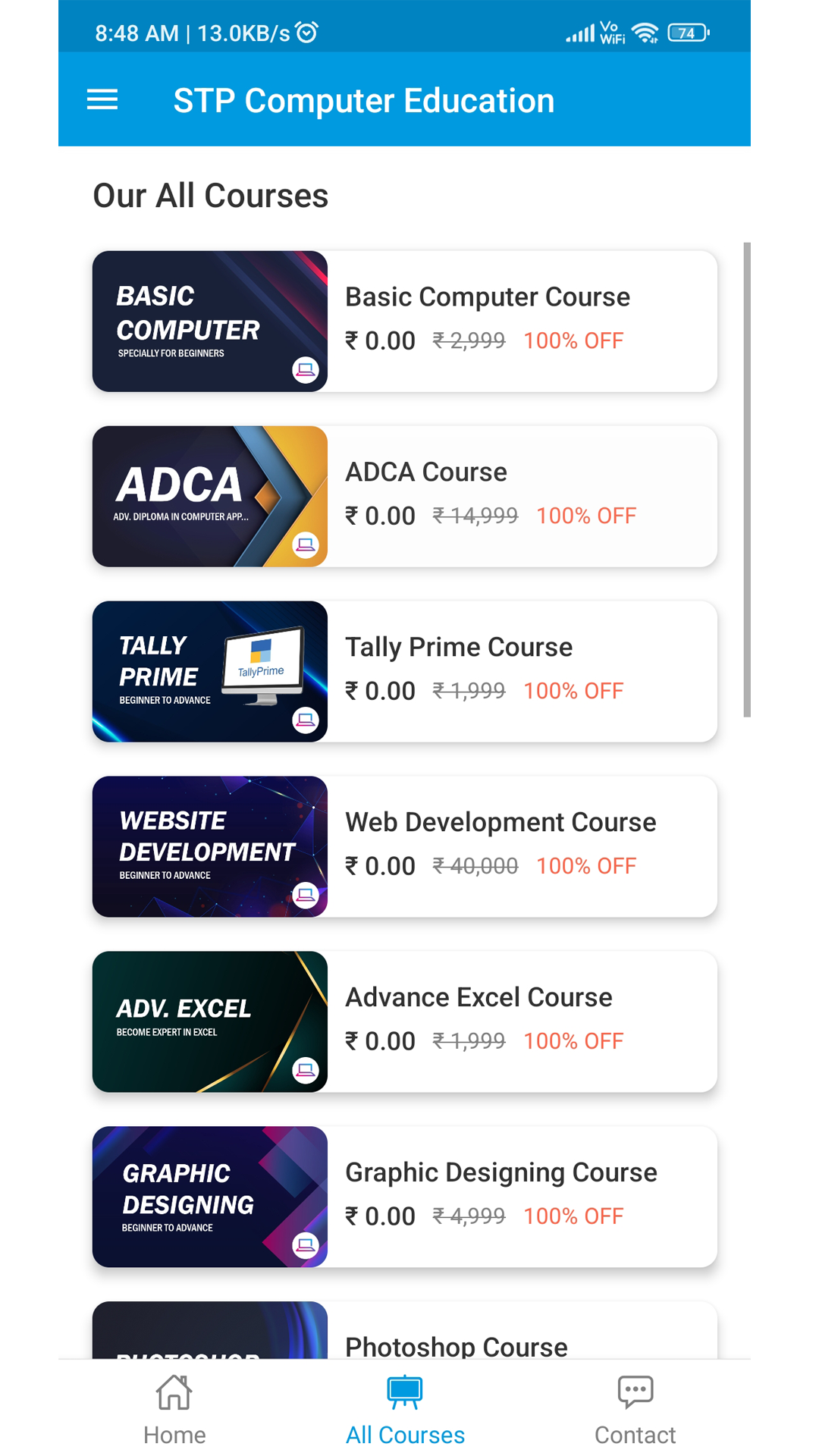The height and width of the screenshot is (1456, 819).
Task: Tap the laptop icon on Tally Prime card
Action: click(306, 721)
